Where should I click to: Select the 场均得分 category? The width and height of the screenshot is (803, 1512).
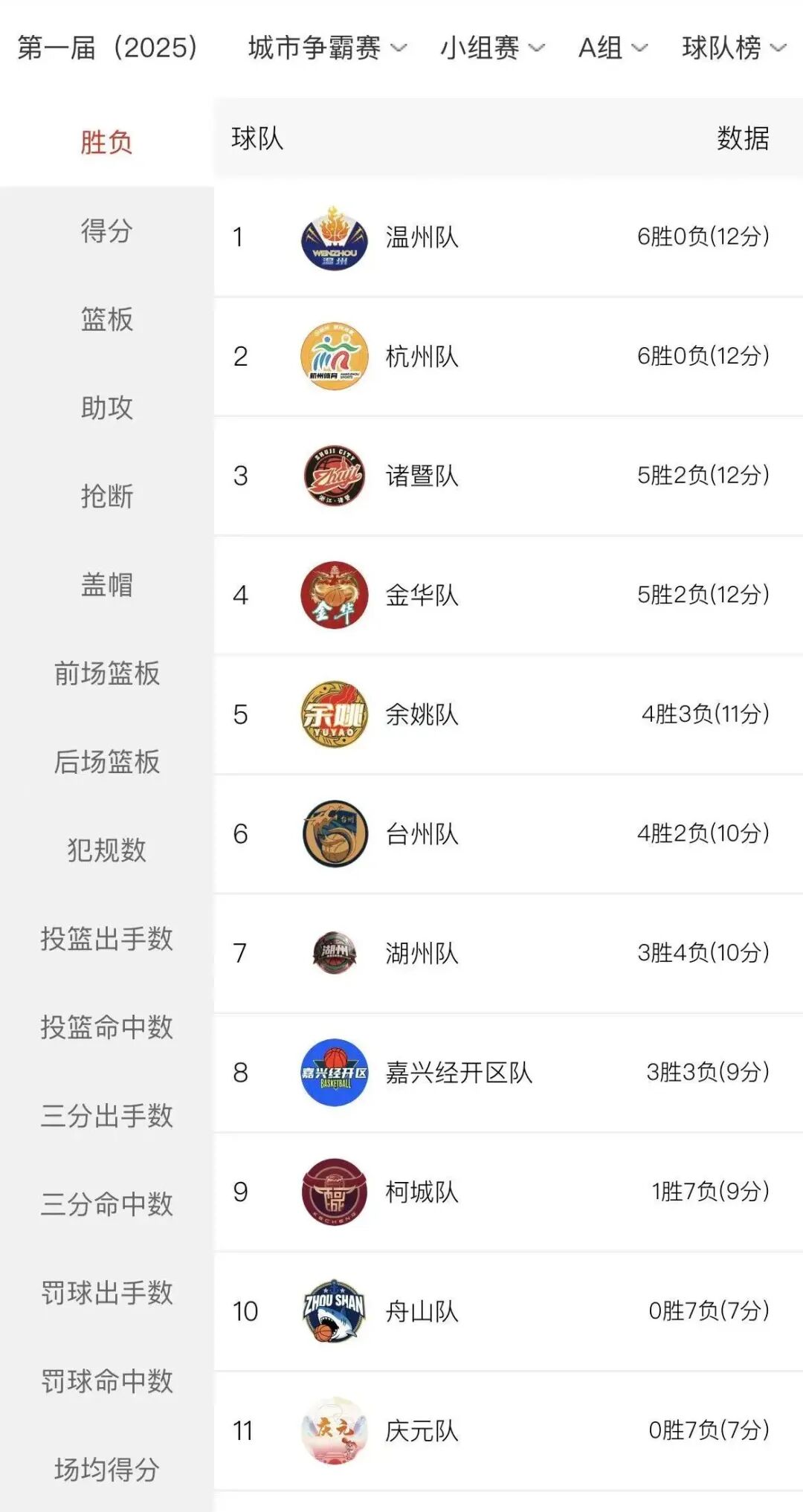106,1469
